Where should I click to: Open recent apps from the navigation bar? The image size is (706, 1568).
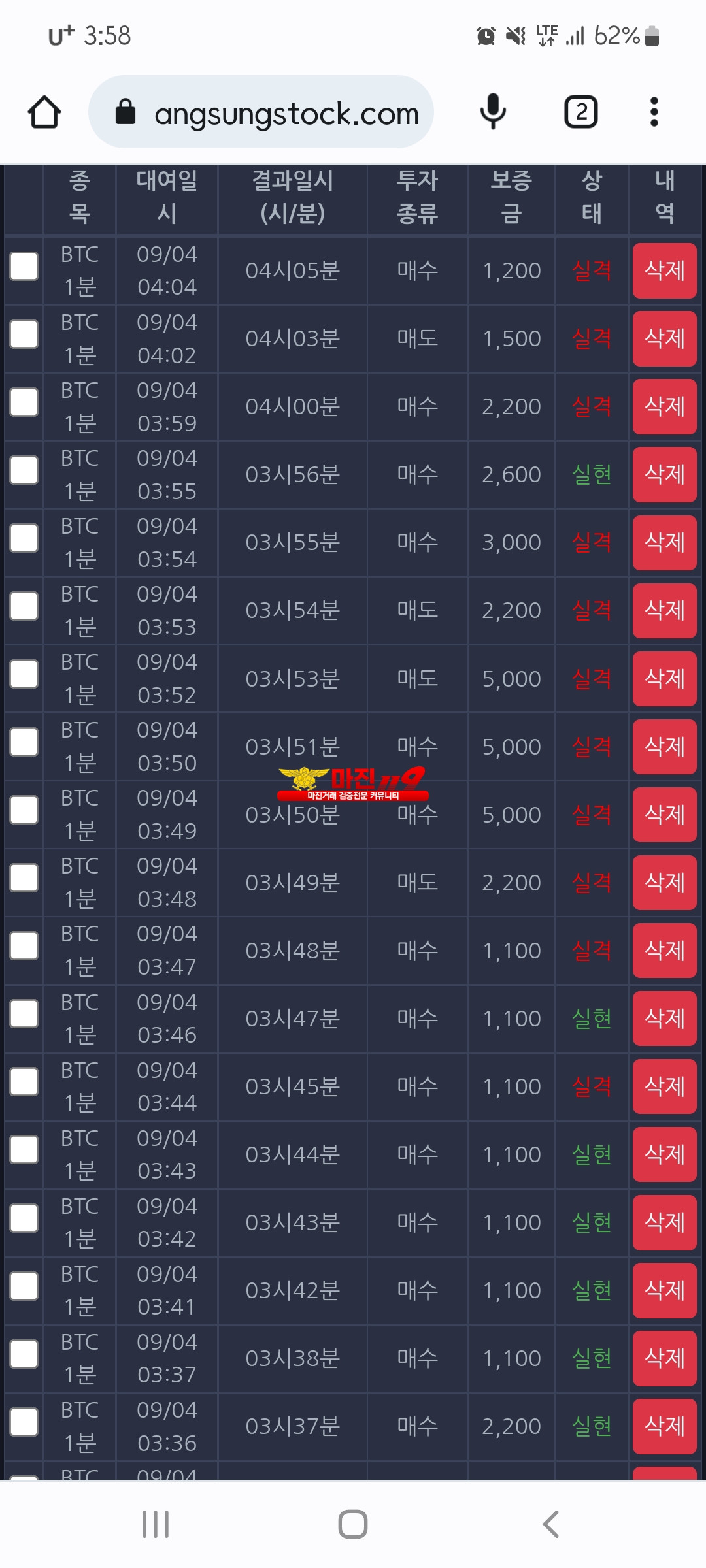point(156,1524)
